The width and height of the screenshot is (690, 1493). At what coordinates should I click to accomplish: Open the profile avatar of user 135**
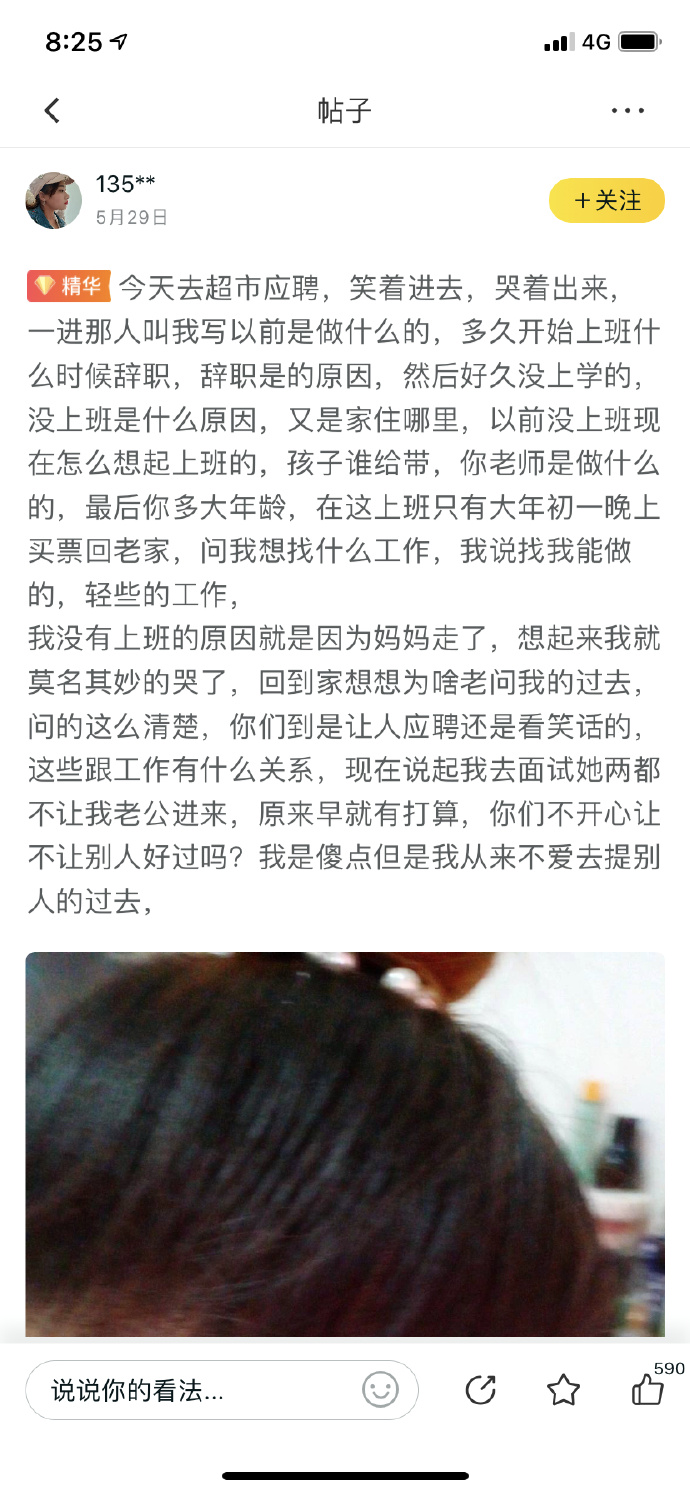[x=53, y=200]
